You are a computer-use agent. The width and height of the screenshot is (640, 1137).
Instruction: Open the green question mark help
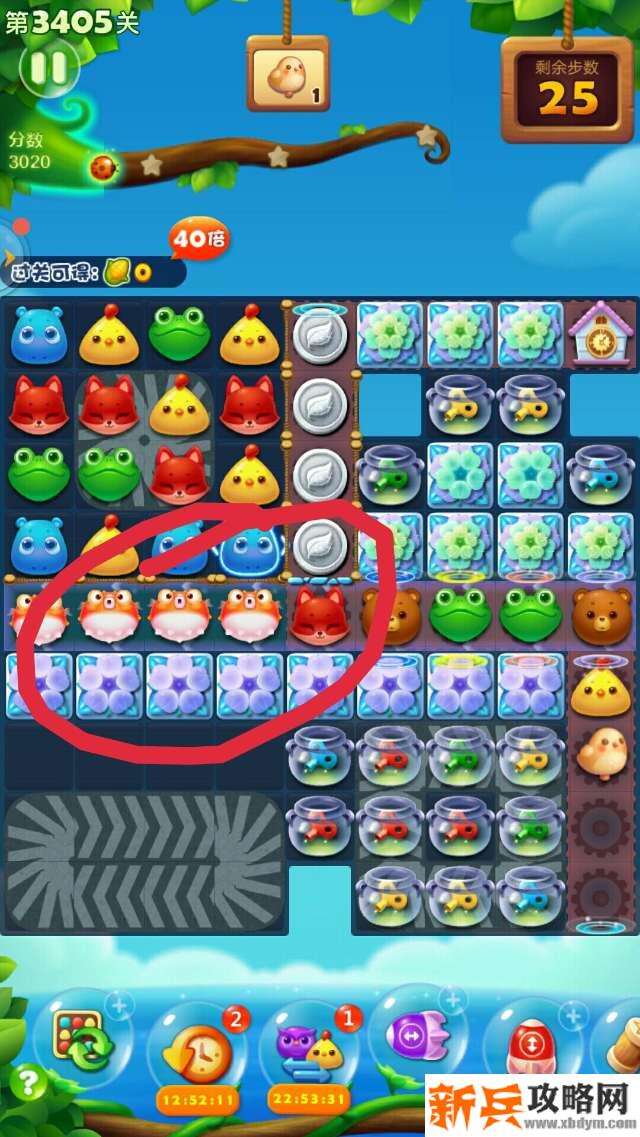tap(29, 1082)
